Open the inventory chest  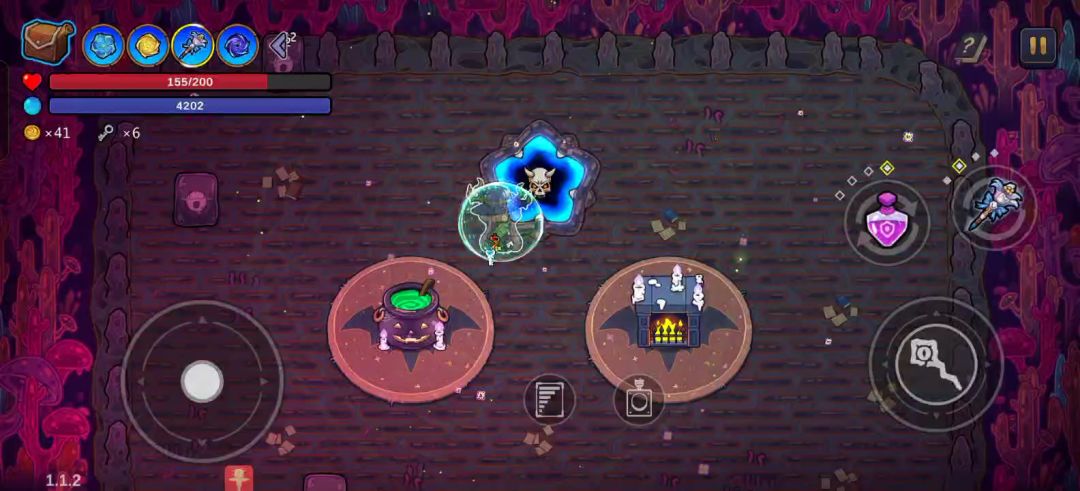tap(46, 41)
